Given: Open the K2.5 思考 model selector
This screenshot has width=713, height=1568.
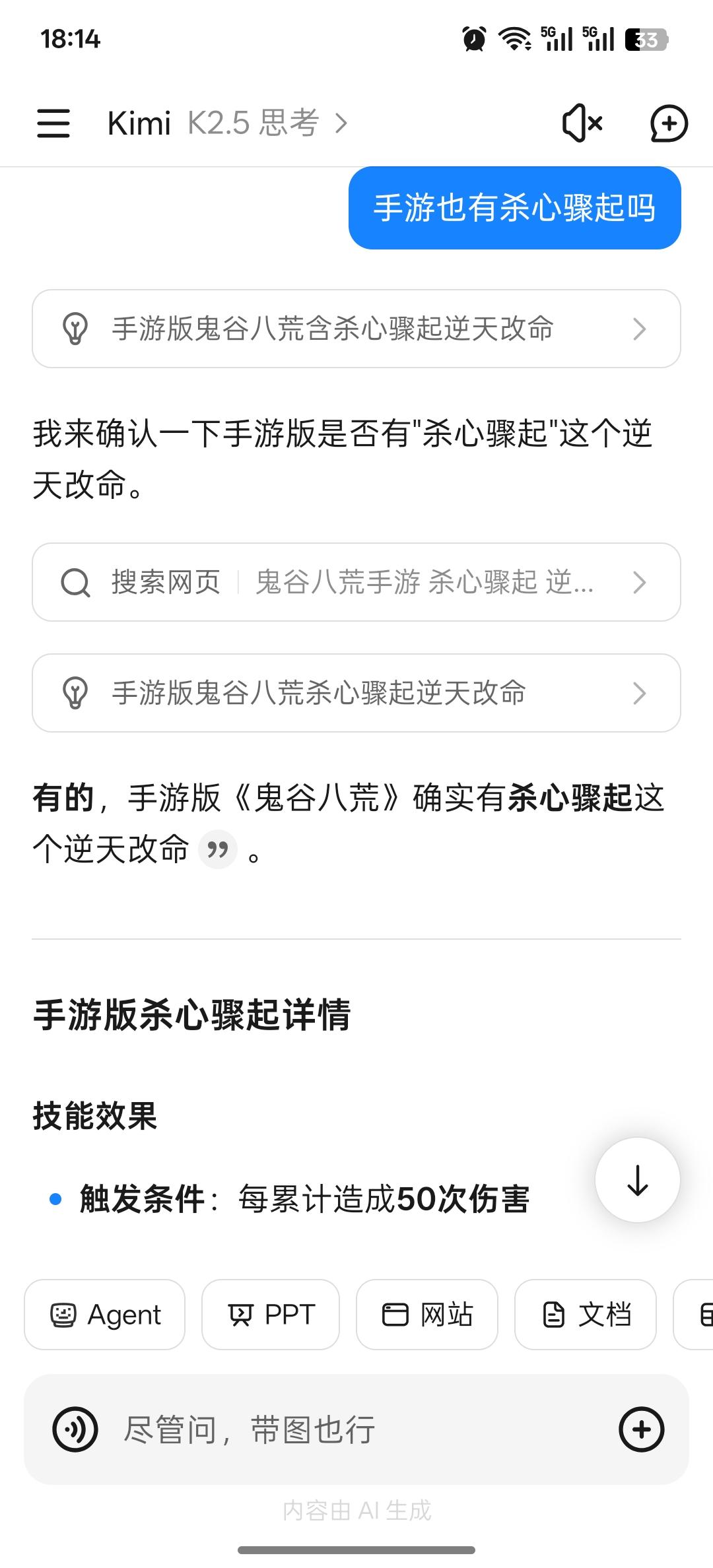Looking at the screenshot, I should pyautogui.click(x=267, y=123).
